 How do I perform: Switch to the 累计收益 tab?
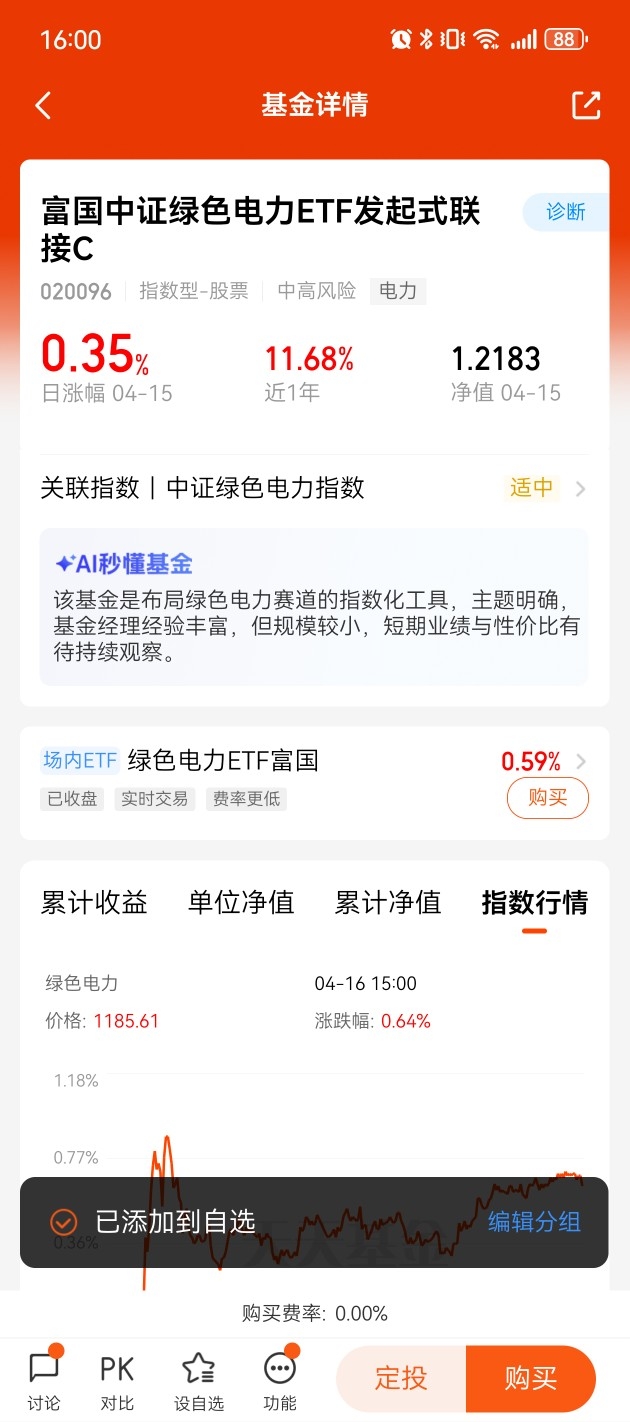[94, 903]
